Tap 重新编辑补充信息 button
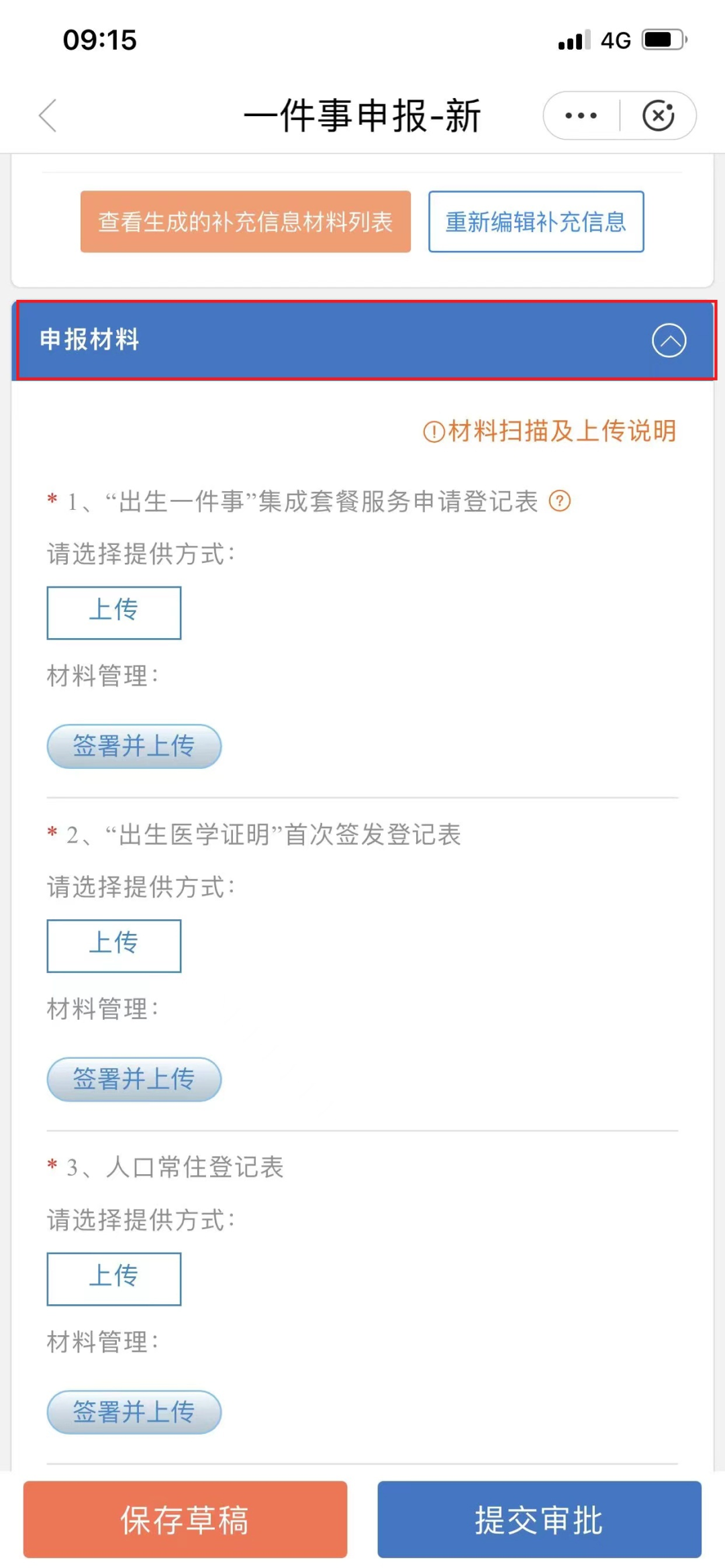Viewport: 725px width, 1568px height. (536, 221)
